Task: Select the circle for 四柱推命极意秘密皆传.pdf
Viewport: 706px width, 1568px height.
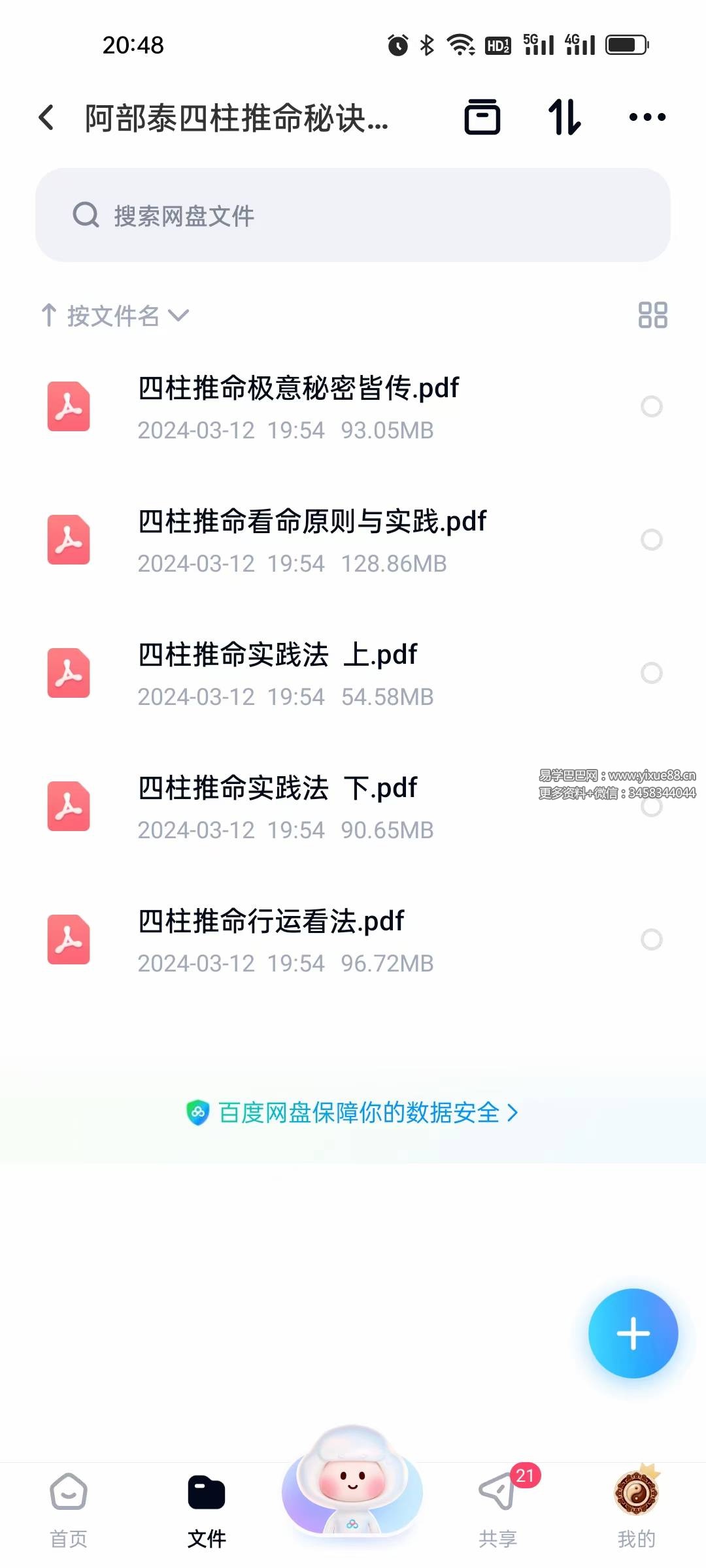Action: 652,406
